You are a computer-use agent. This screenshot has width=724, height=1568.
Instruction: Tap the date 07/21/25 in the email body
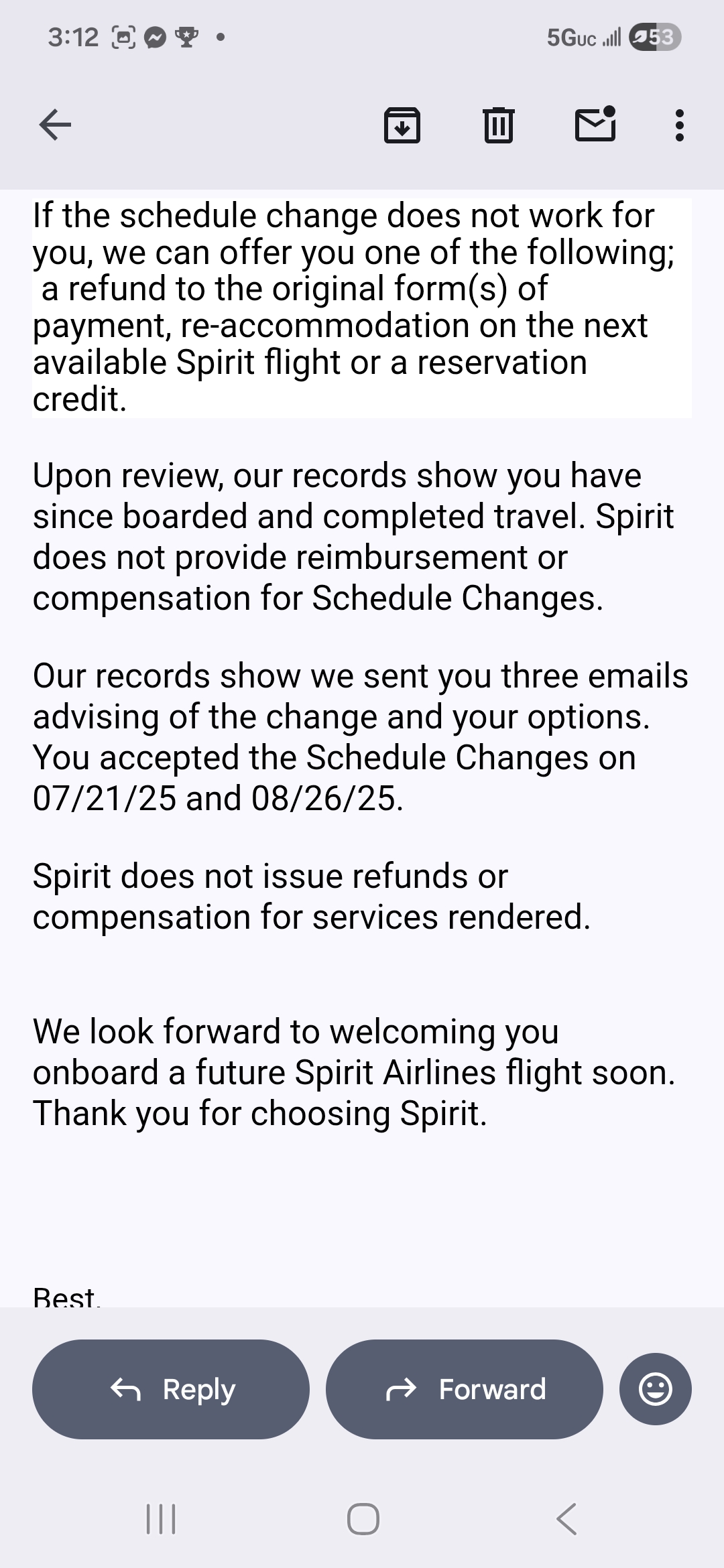coord(104,797)
